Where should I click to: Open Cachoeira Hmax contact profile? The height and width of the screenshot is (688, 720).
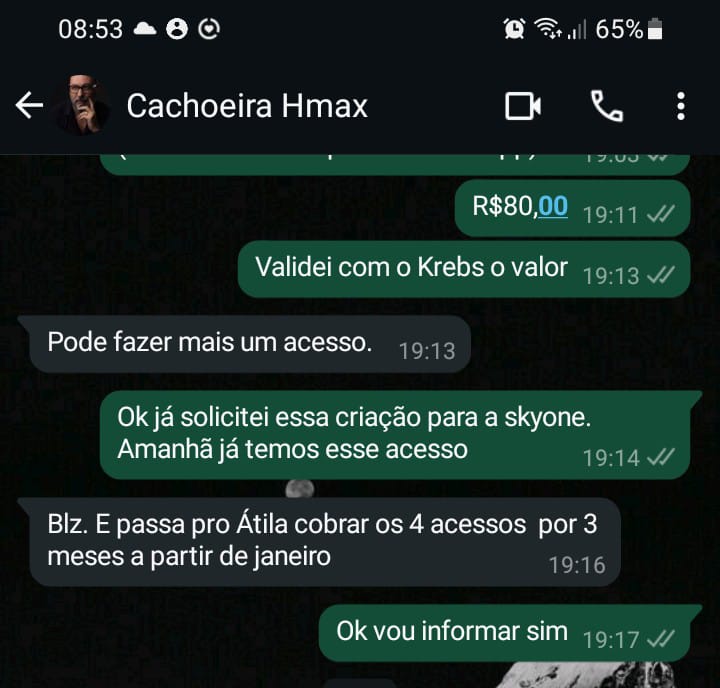coord(246,106)
